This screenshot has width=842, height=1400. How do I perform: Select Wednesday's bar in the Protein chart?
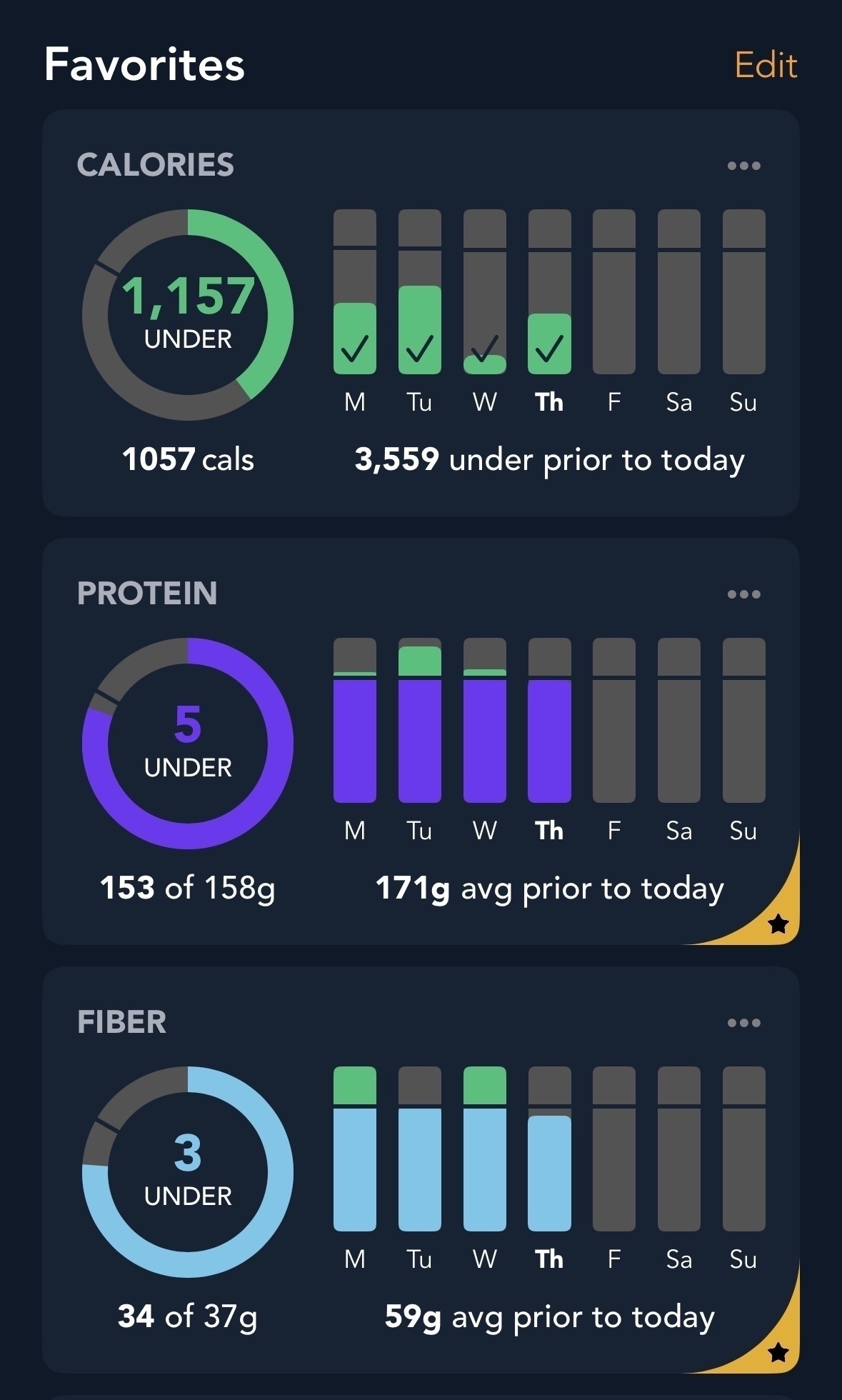pyautogui.click(x=484, y=720)
